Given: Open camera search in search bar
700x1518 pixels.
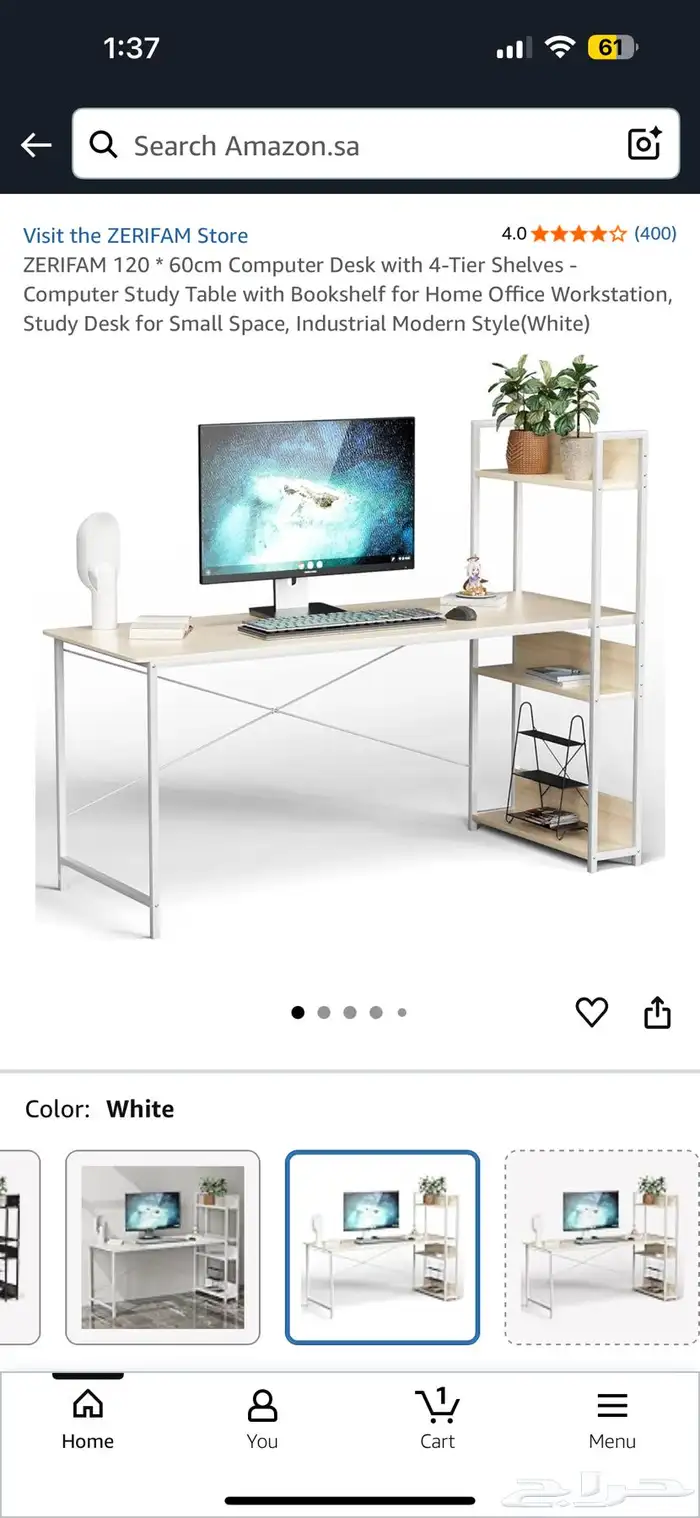Looking at the screenshot, I should click(645, 145).
